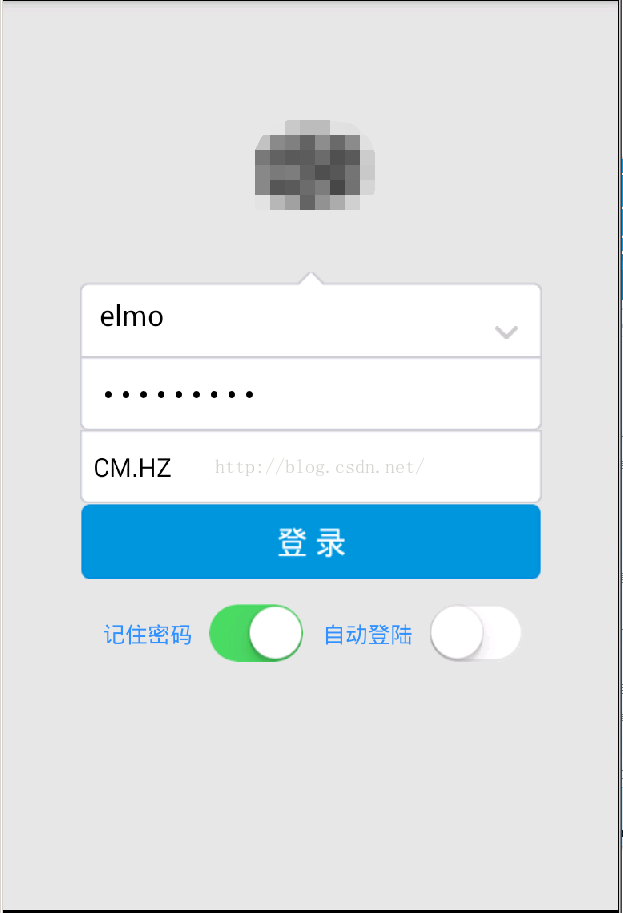Expand the account dropdown chevron
This screenshot has height=913, width=623.
click(506, 332)
